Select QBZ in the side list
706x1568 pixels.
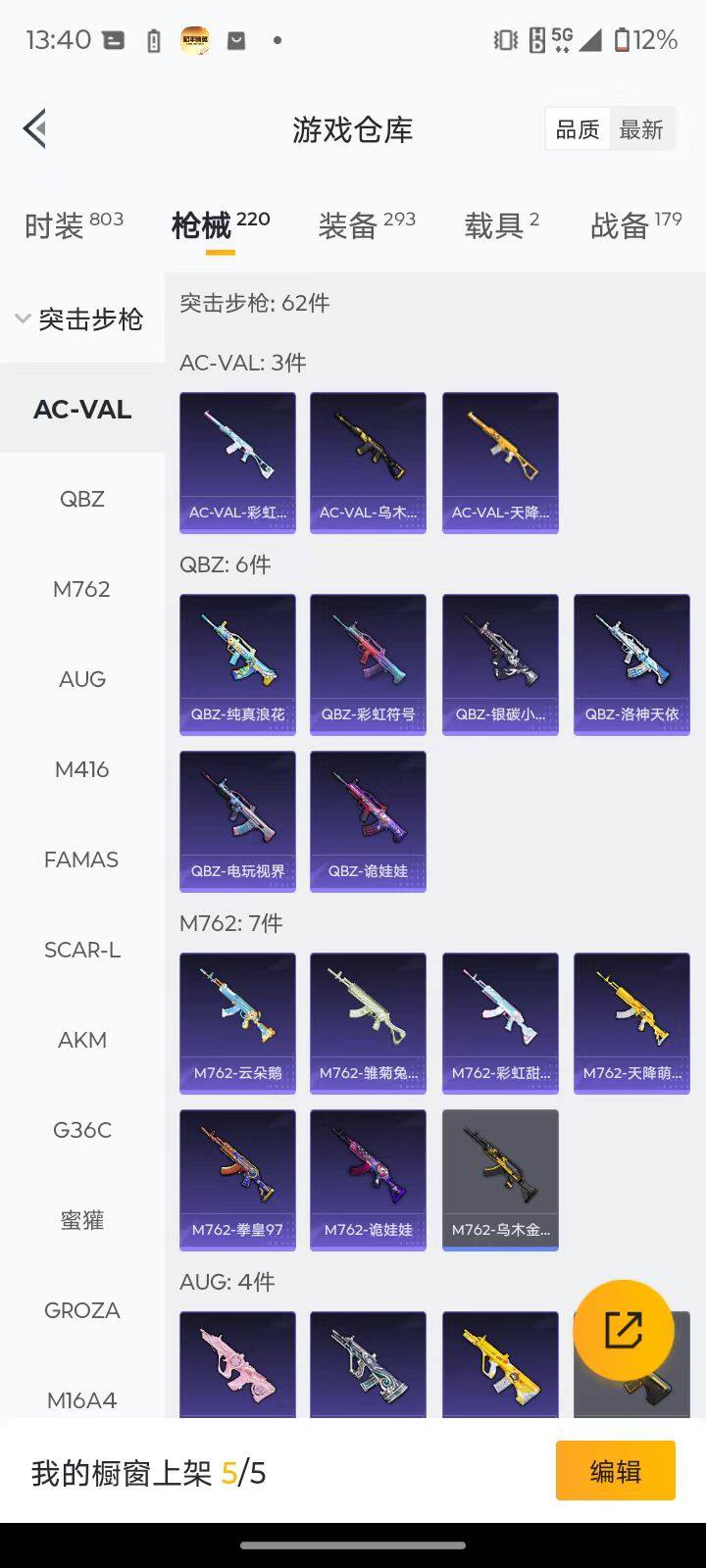(82, 499)
